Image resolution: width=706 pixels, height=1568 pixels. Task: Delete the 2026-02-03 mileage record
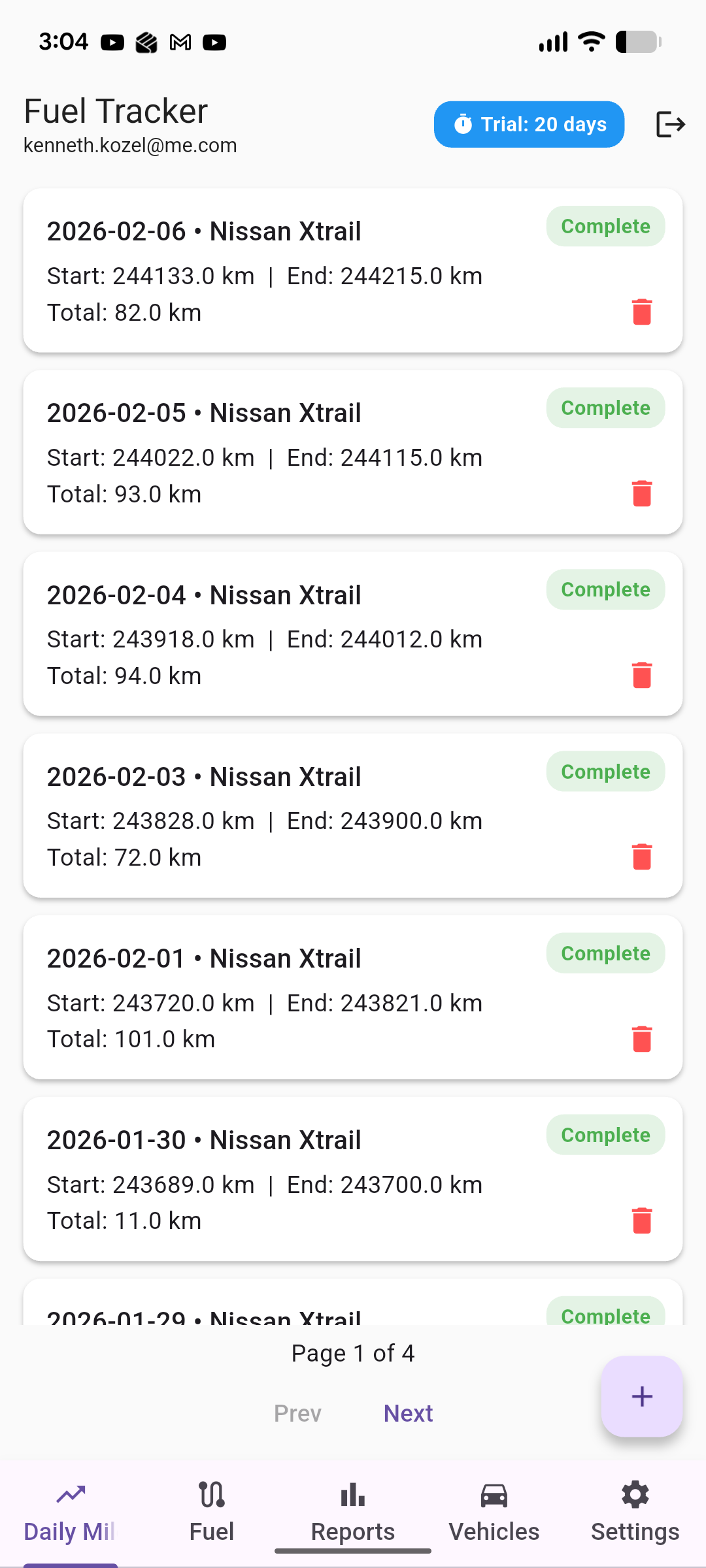(x=643, y=857)
